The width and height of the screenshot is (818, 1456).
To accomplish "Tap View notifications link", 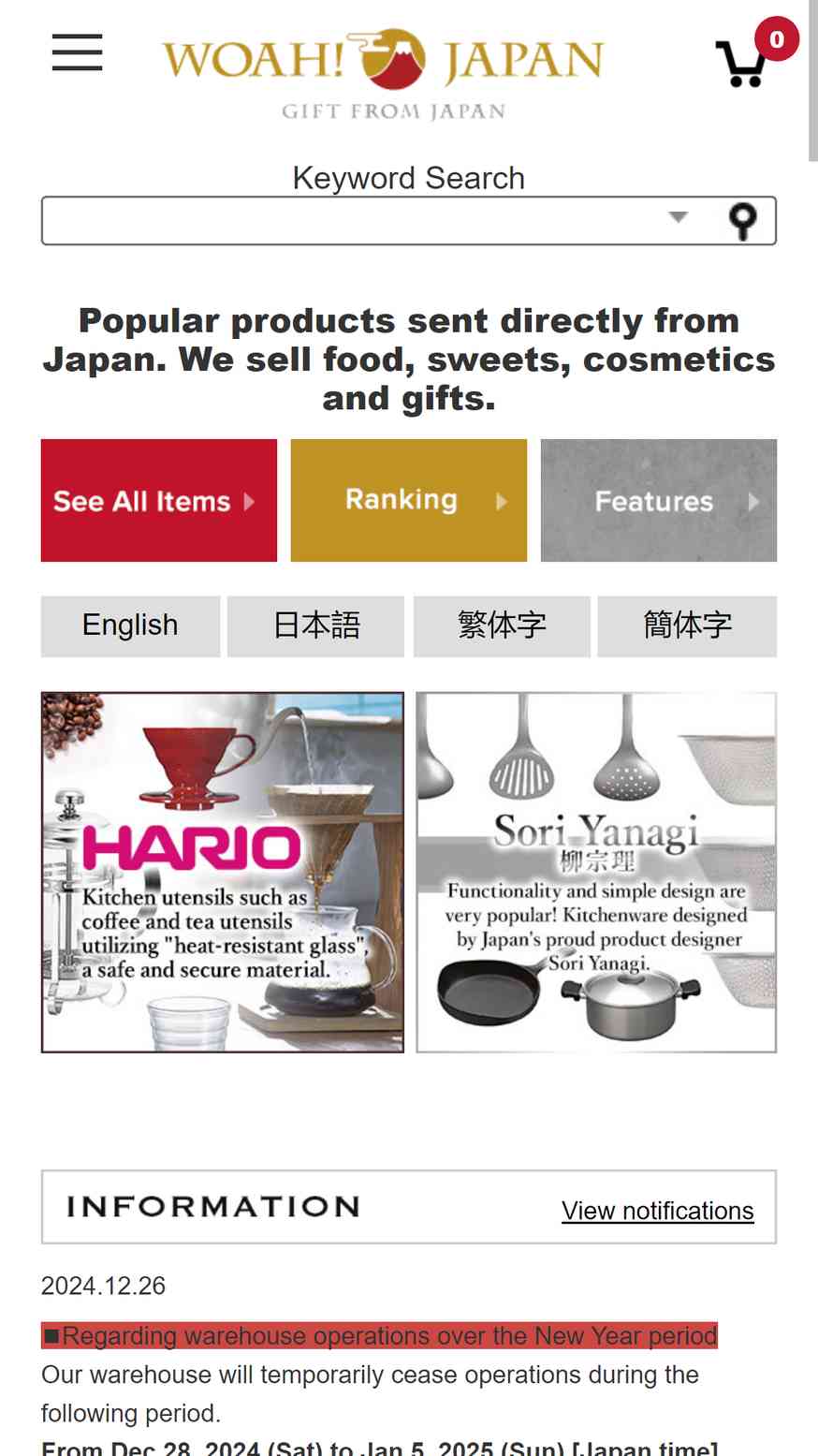I will click(x=657, y=1211).
